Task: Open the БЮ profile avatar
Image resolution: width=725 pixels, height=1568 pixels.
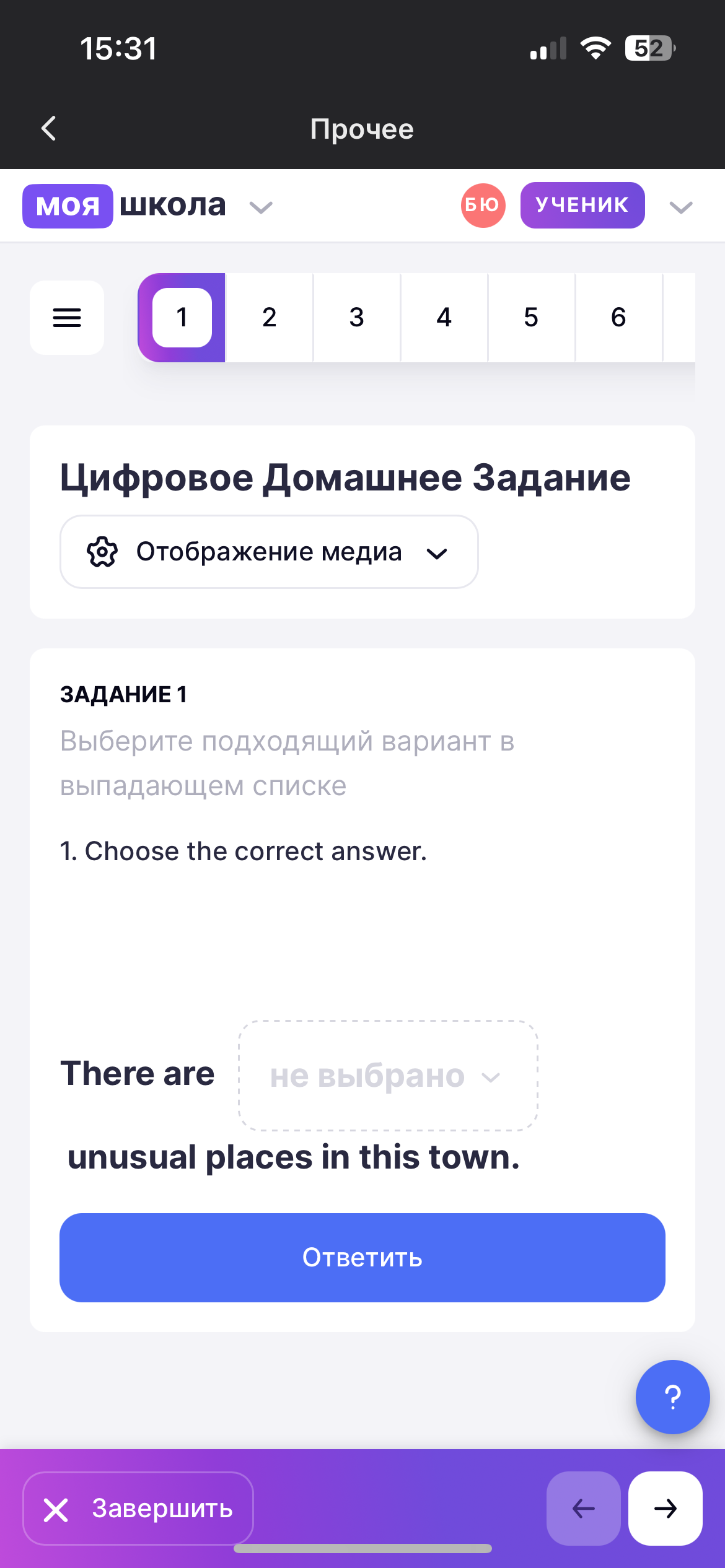Action: click(483, 205)
